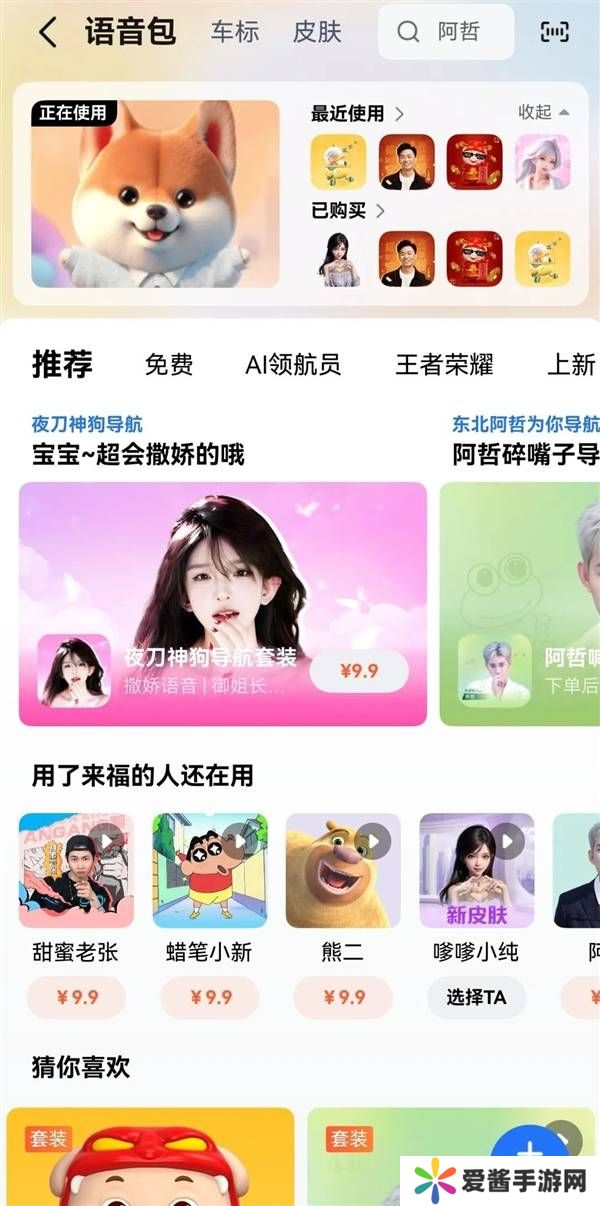Tap 选择TA under 哆哆小纯
Screen dimensions: 600x1206
click(476, 997)
